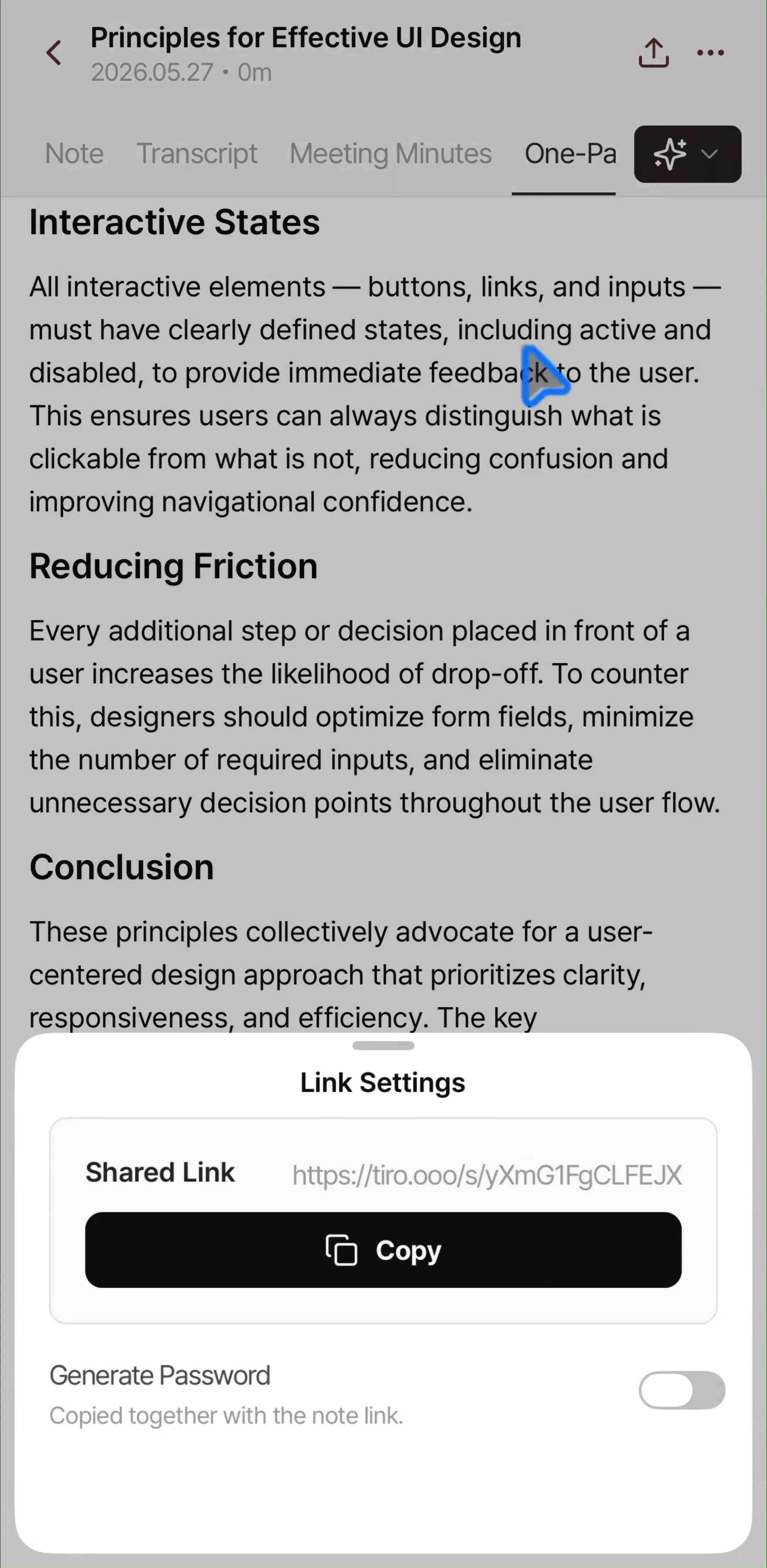The width and height of the screenshot is (767, 1568).
Task: Go back using the top-left arrow
Action: tap(54, 53)
